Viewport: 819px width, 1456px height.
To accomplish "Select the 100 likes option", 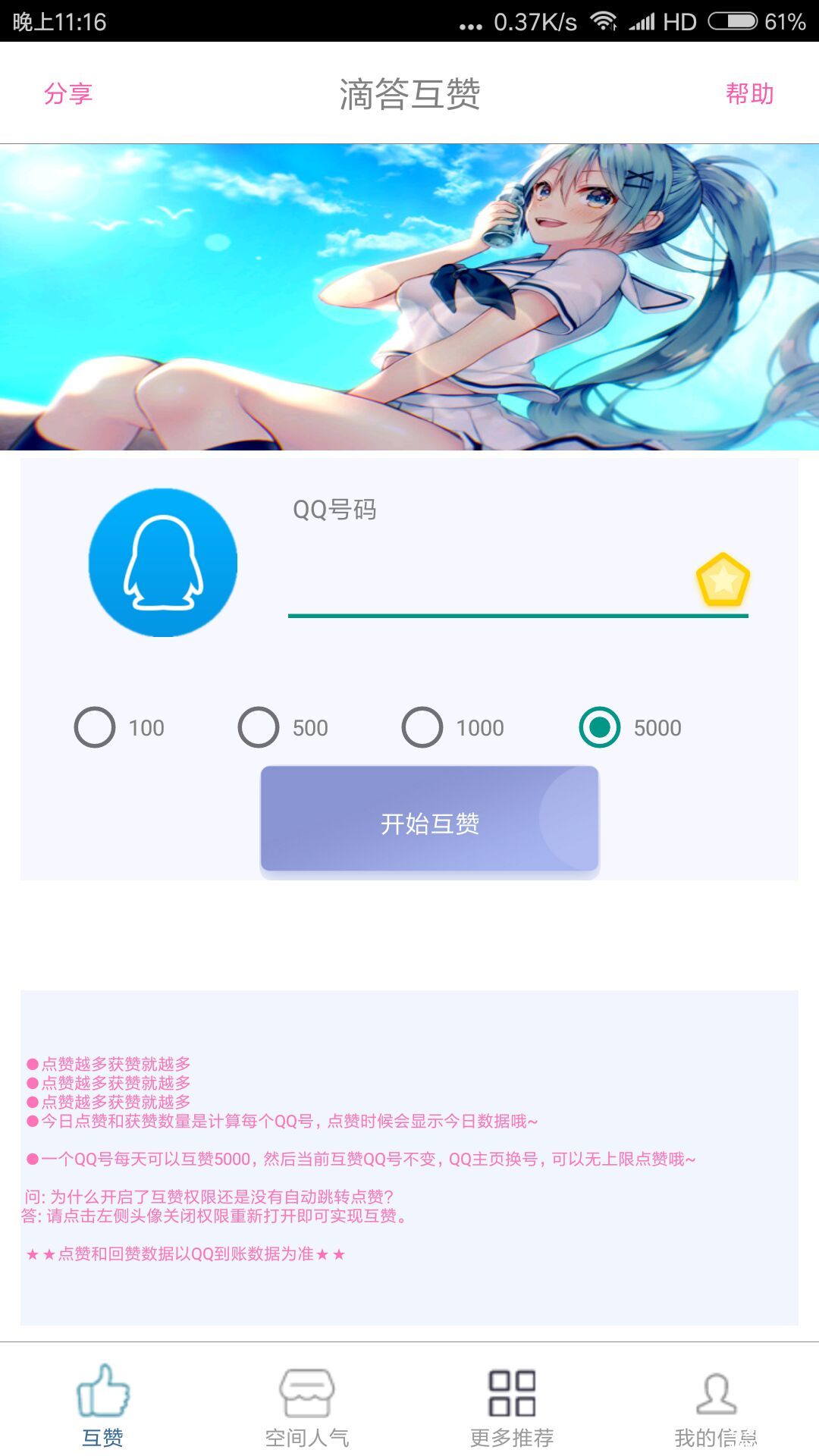I will click(x=96, y=728).
